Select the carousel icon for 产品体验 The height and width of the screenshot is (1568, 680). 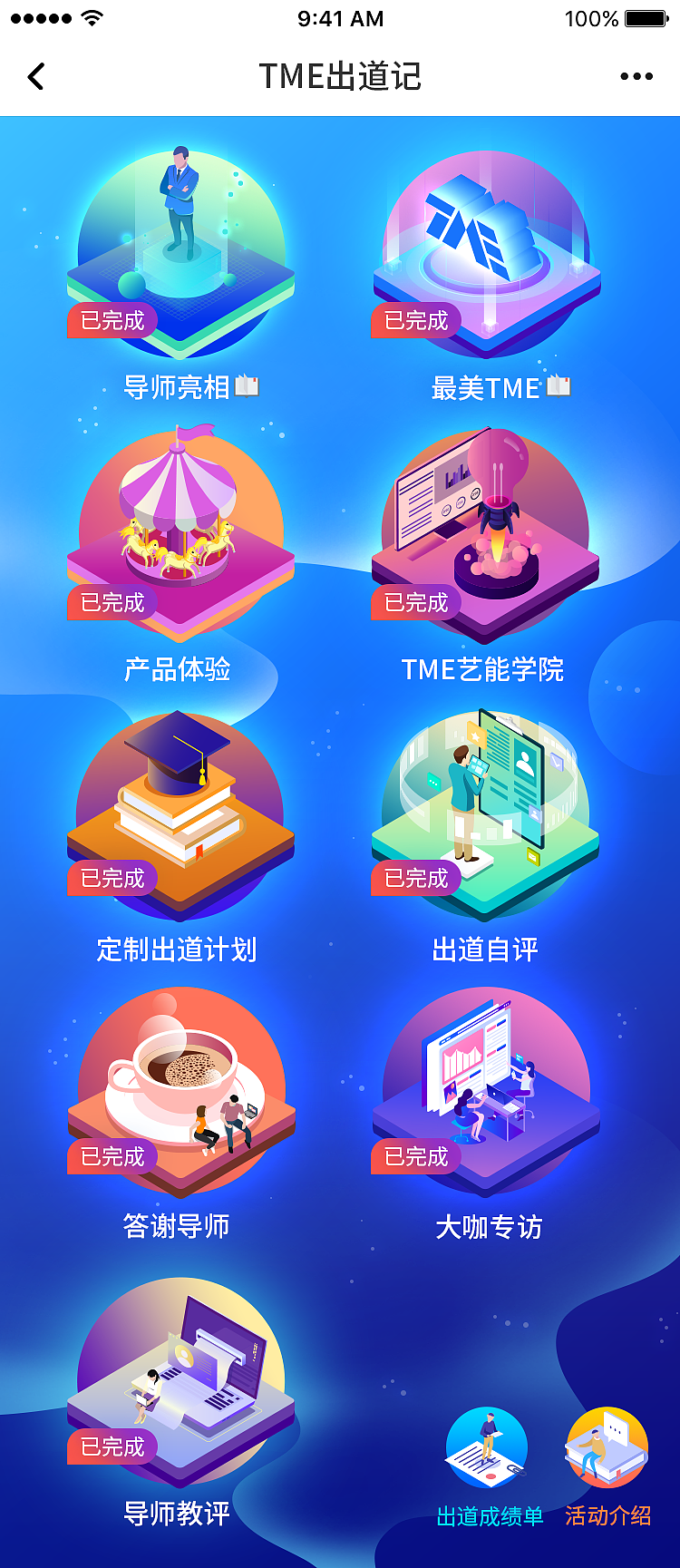point(181,526)
